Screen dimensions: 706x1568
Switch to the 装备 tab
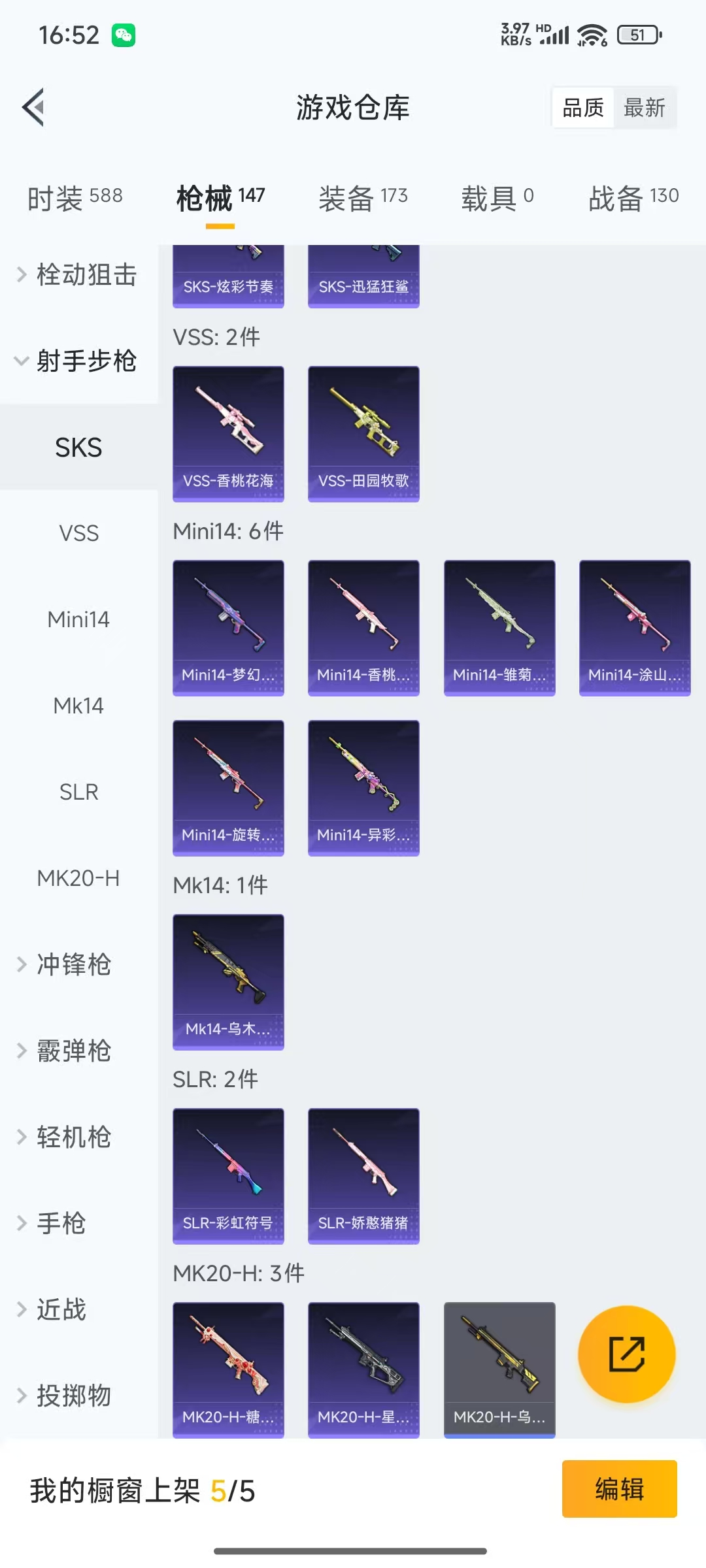(363, 197)
